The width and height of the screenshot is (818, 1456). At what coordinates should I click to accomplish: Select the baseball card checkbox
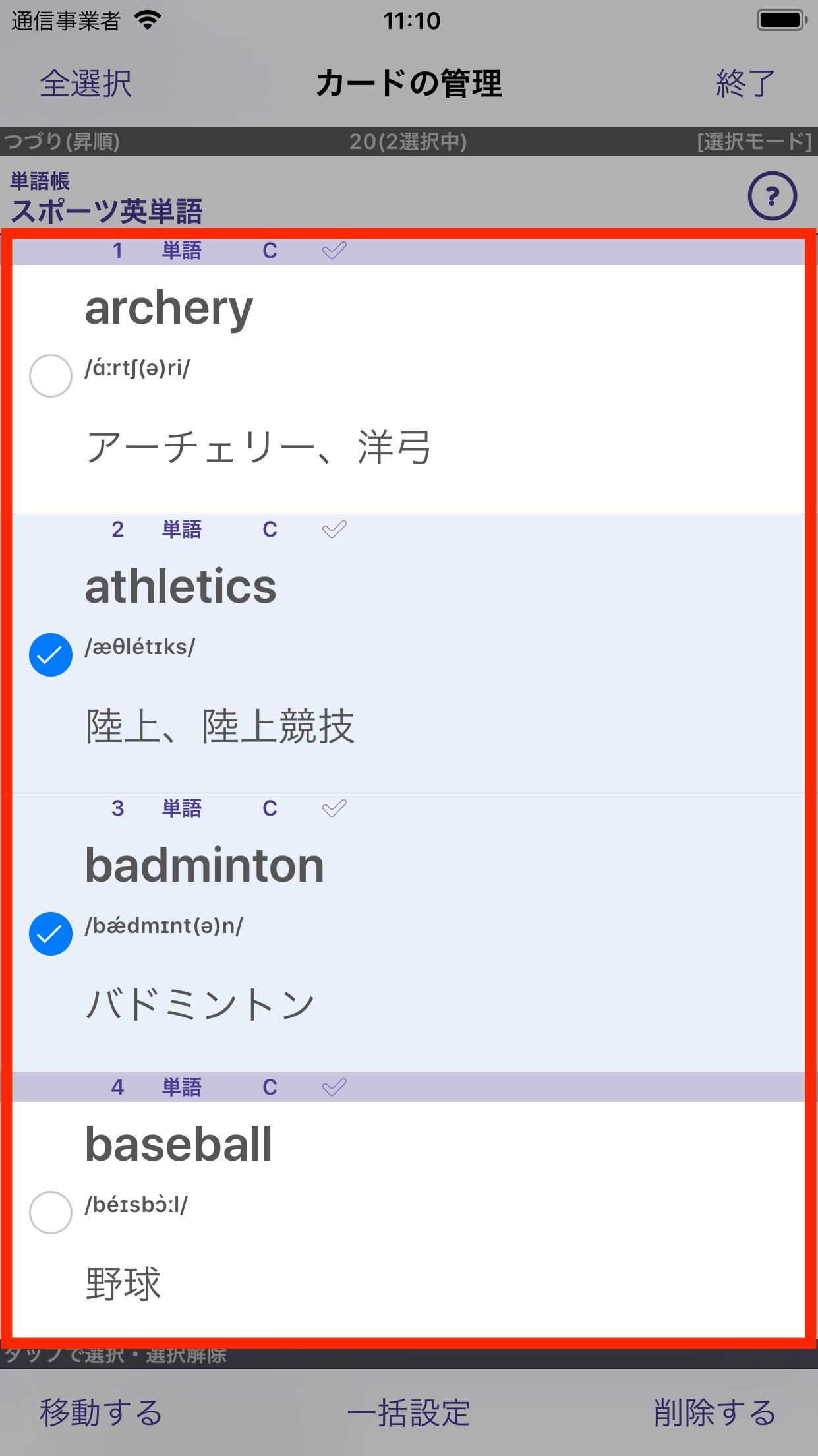point(51,1213)
